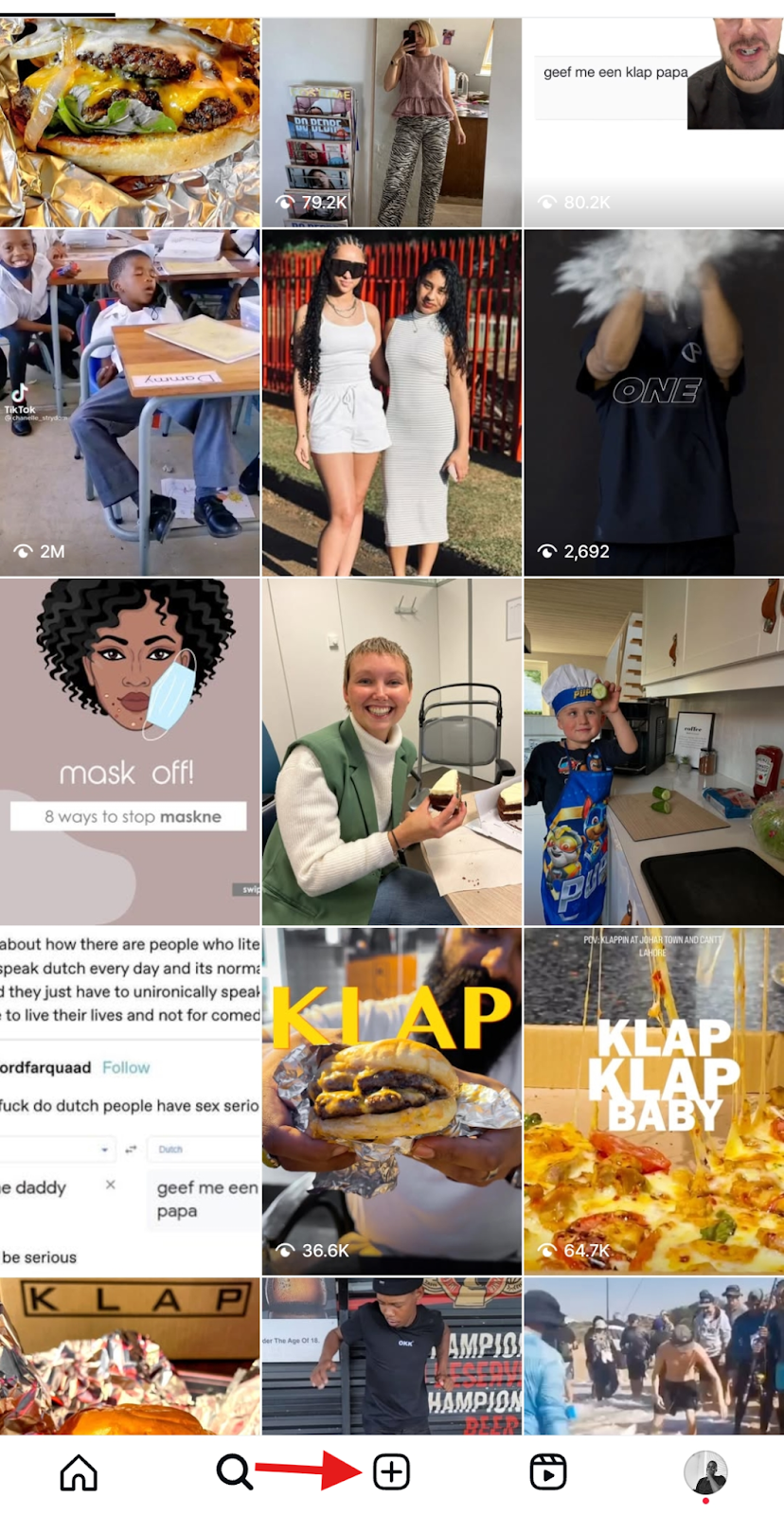Open your profile tab
The width and height of the screenshot is (784, 1515).
705,1472
